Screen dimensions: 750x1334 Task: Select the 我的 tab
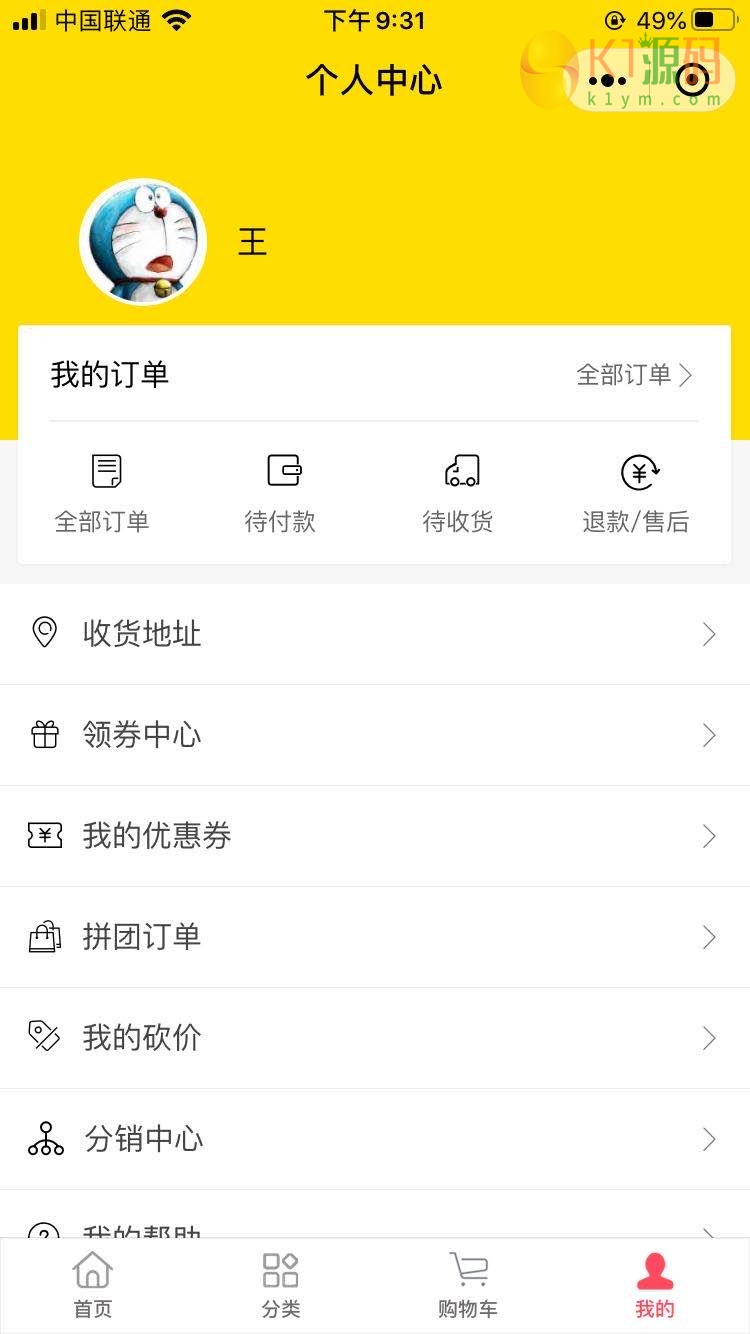[655, 1285]
